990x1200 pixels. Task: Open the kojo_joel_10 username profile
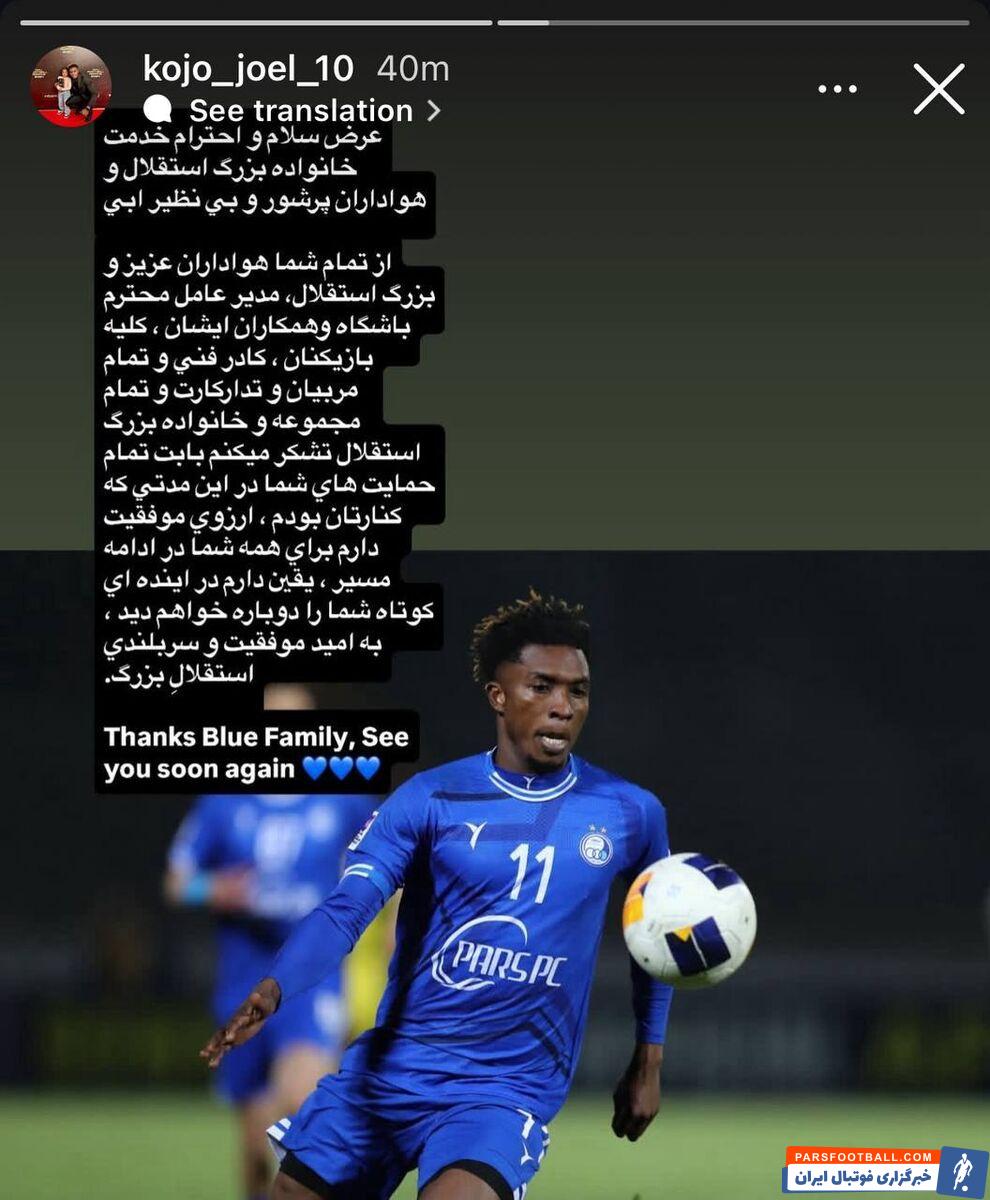[x=248, y=68]
